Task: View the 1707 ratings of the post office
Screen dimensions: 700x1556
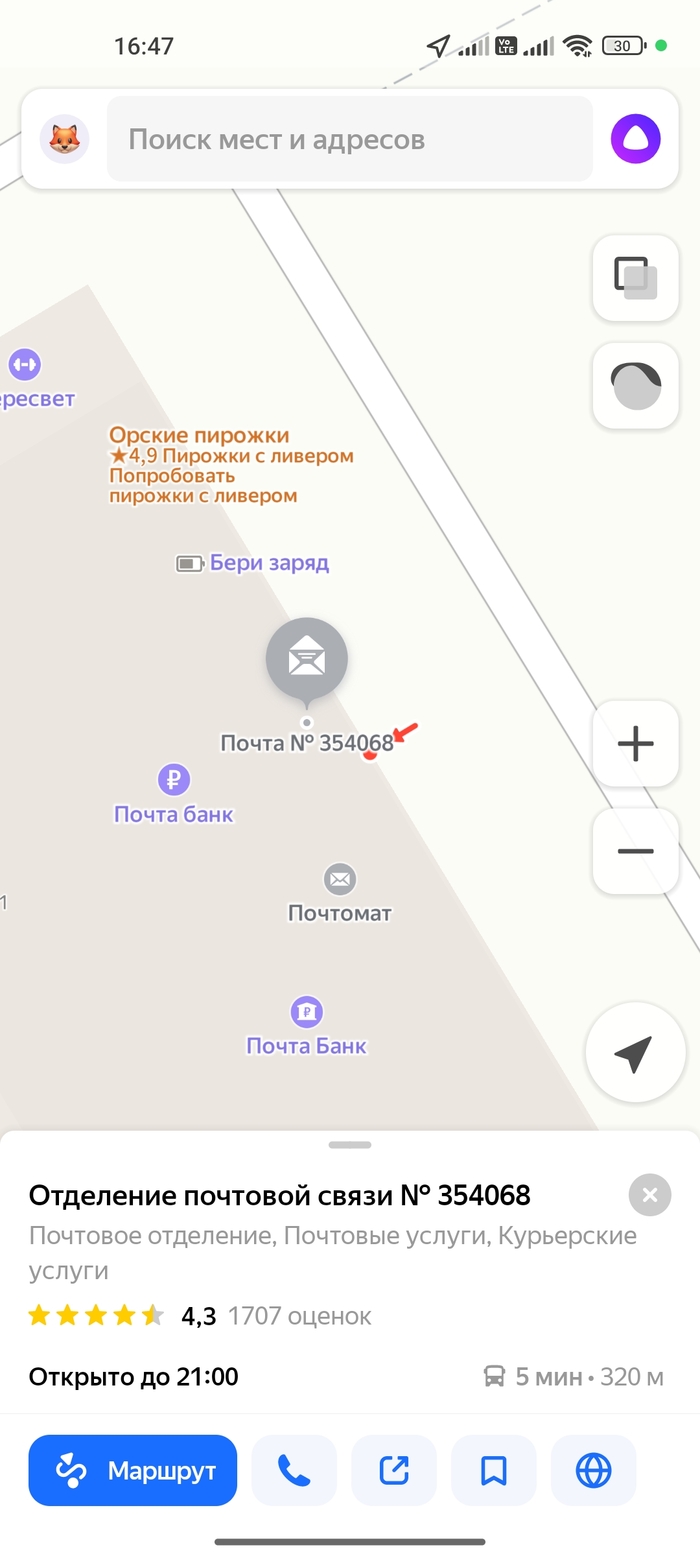Action: click(299, 1316)
